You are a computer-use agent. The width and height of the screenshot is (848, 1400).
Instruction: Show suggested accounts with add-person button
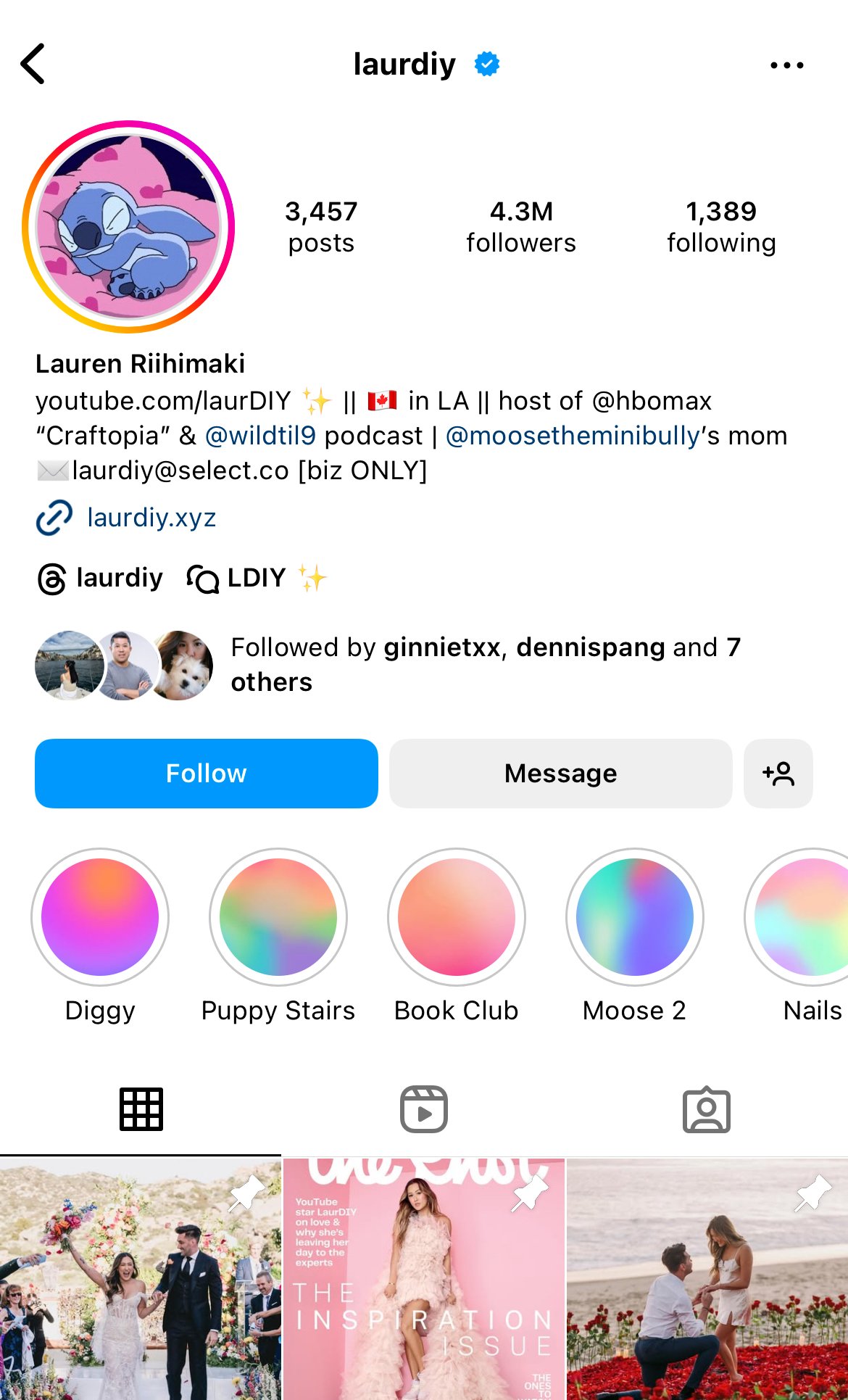[778, 774]
